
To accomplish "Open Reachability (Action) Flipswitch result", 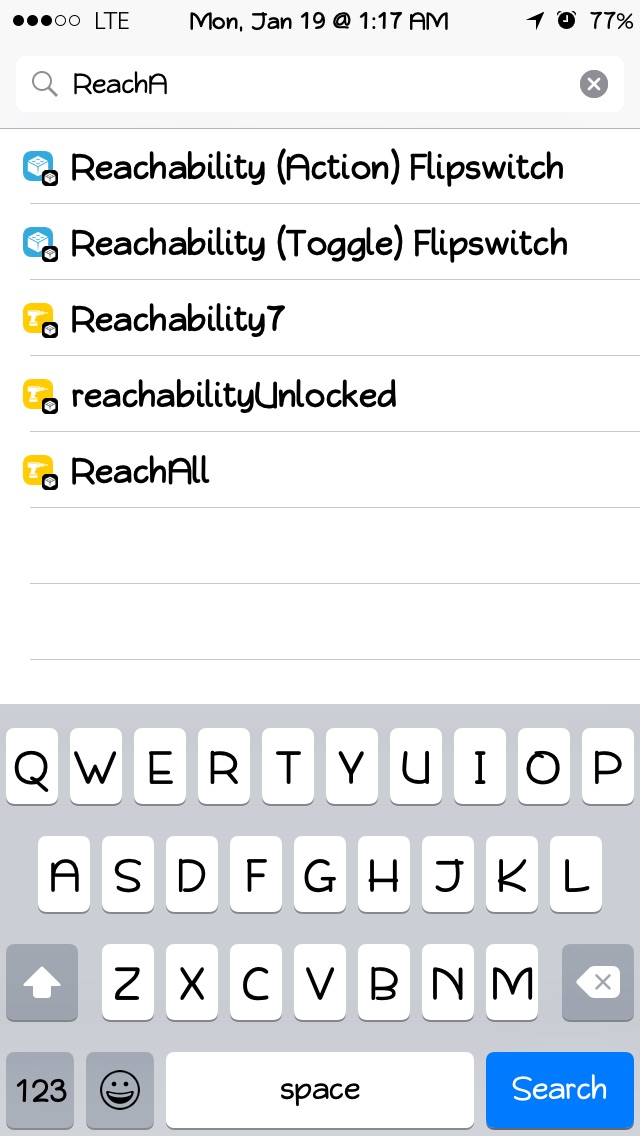I will point(320,167).
